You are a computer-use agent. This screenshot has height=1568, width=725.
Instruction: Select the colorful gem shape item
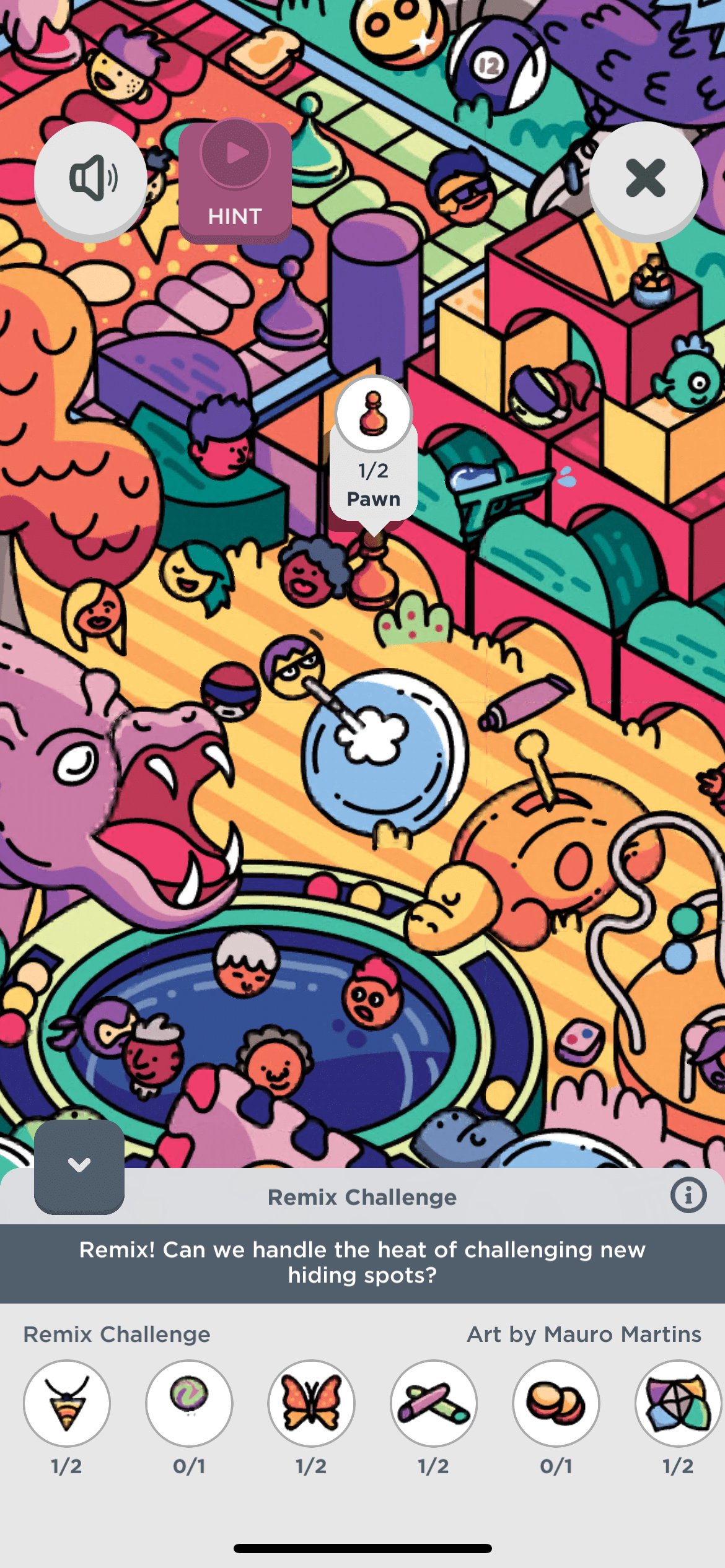678,1403
